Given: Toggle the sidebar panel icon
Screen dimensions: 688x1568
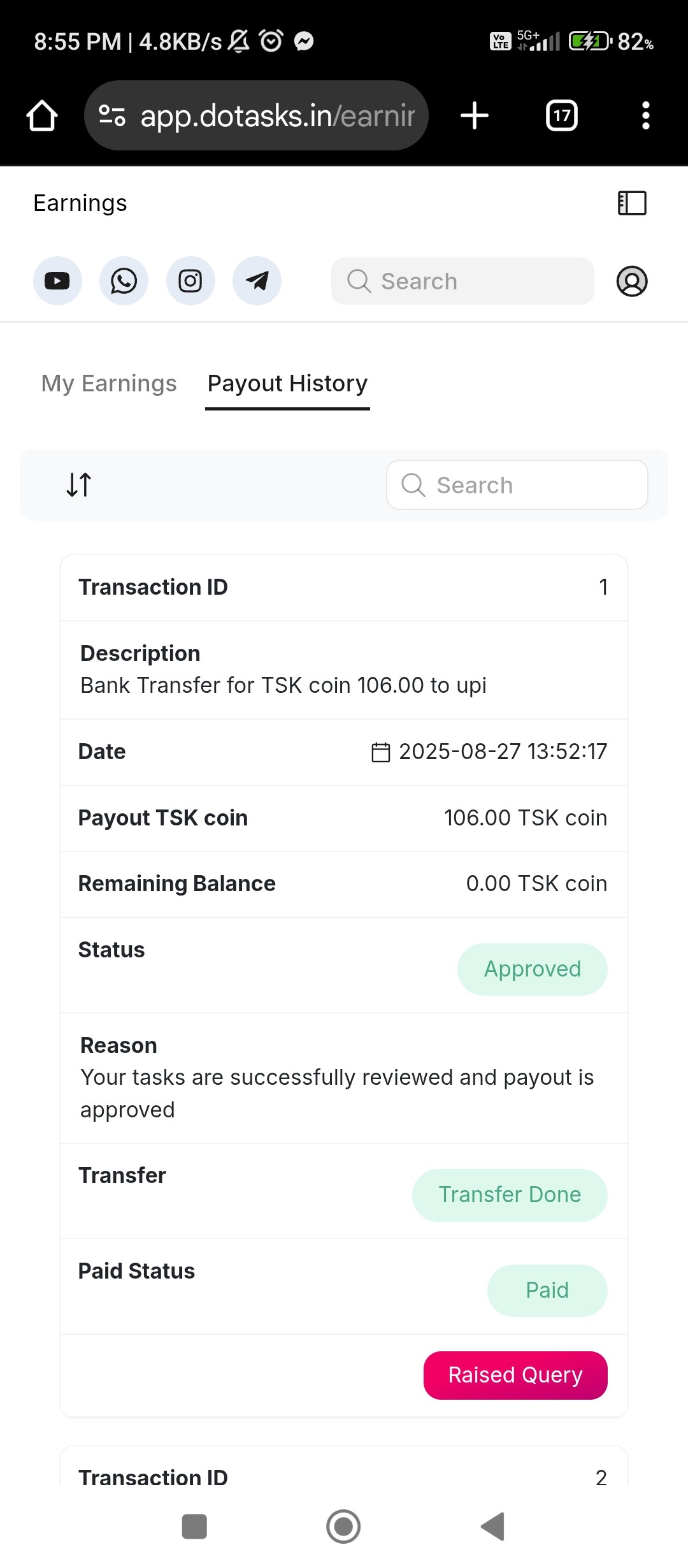Looking at the screenshot, I should click(632, 203).
